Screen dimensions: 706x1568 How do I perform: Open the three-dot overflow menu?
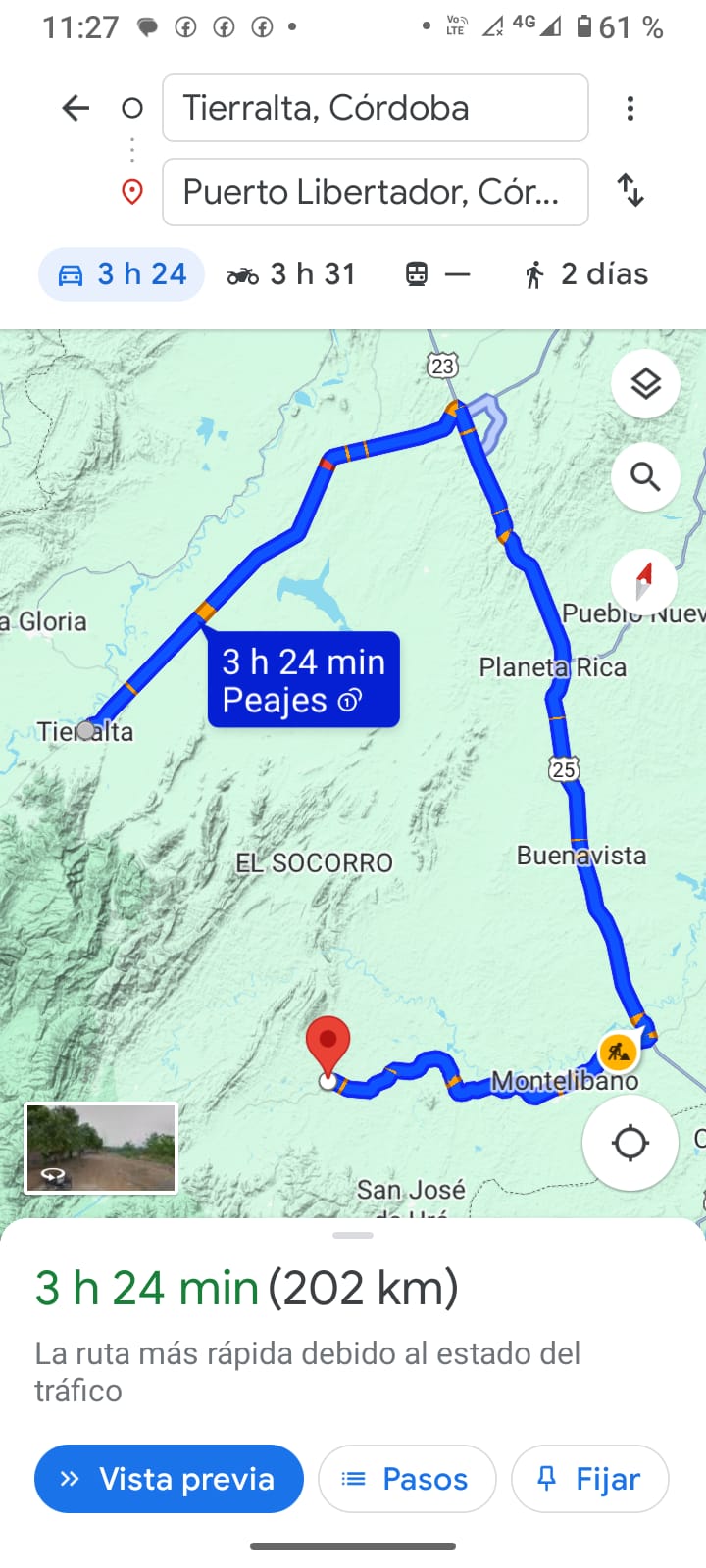[x=630, y=108]
